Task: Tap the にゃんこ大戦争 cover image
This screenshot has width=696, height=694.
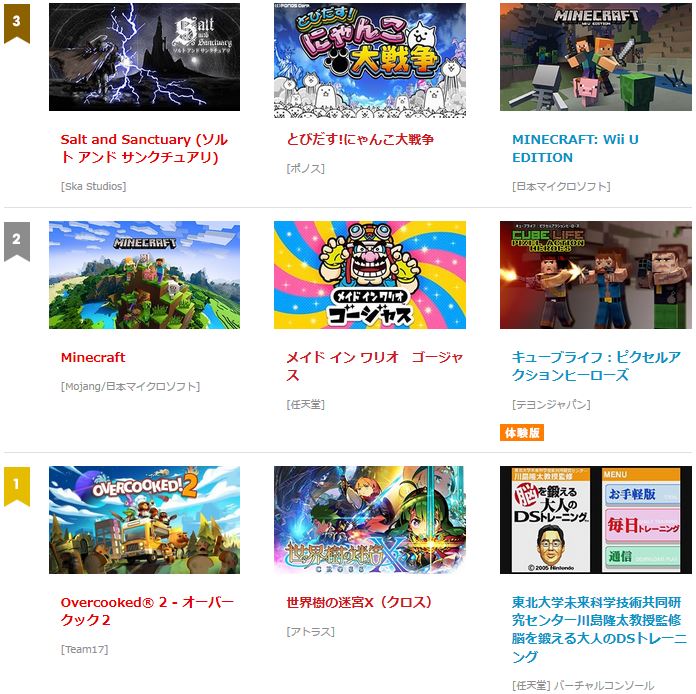Action: coord(370,60)
